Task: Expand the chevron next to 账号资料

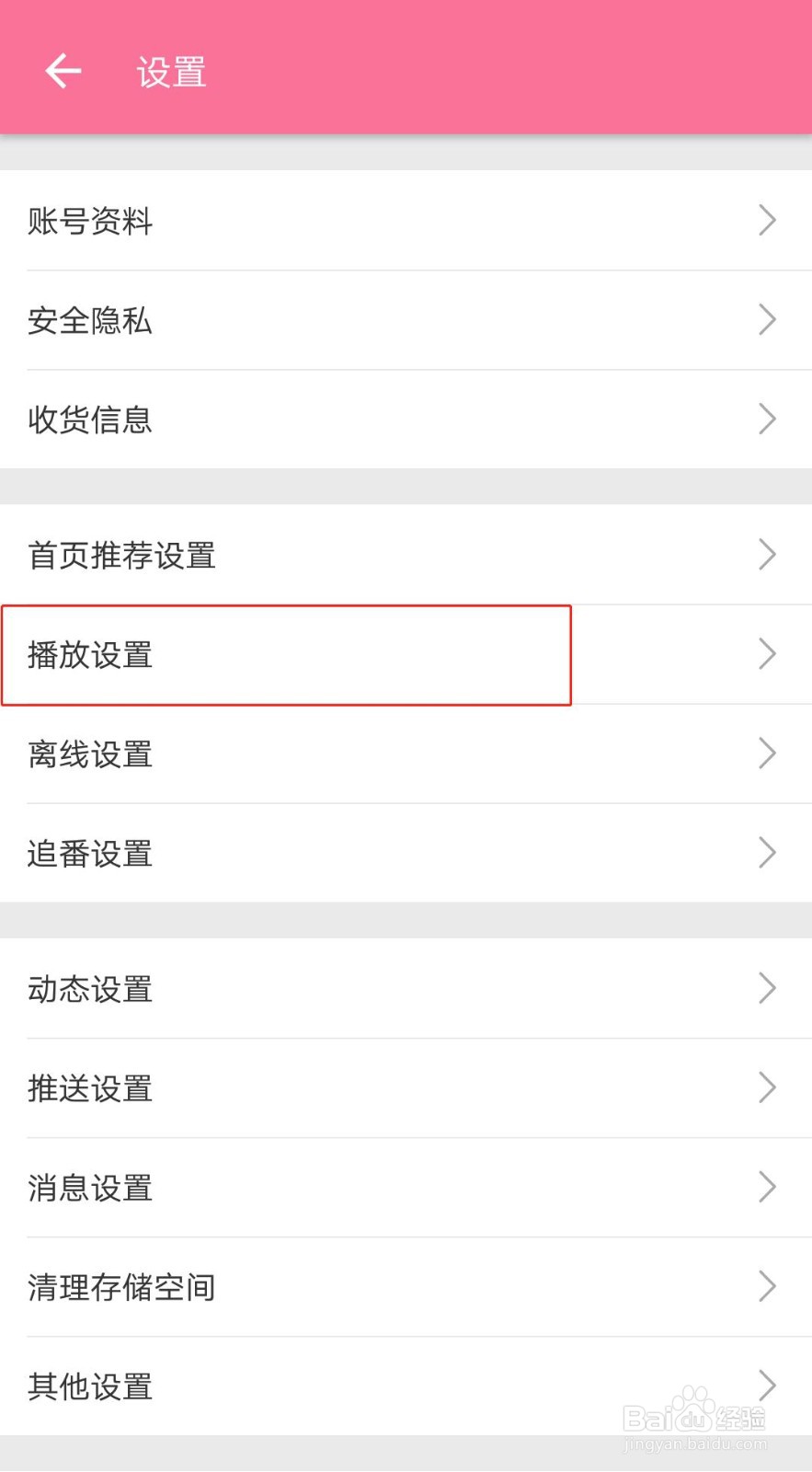Action: (767, 220)
